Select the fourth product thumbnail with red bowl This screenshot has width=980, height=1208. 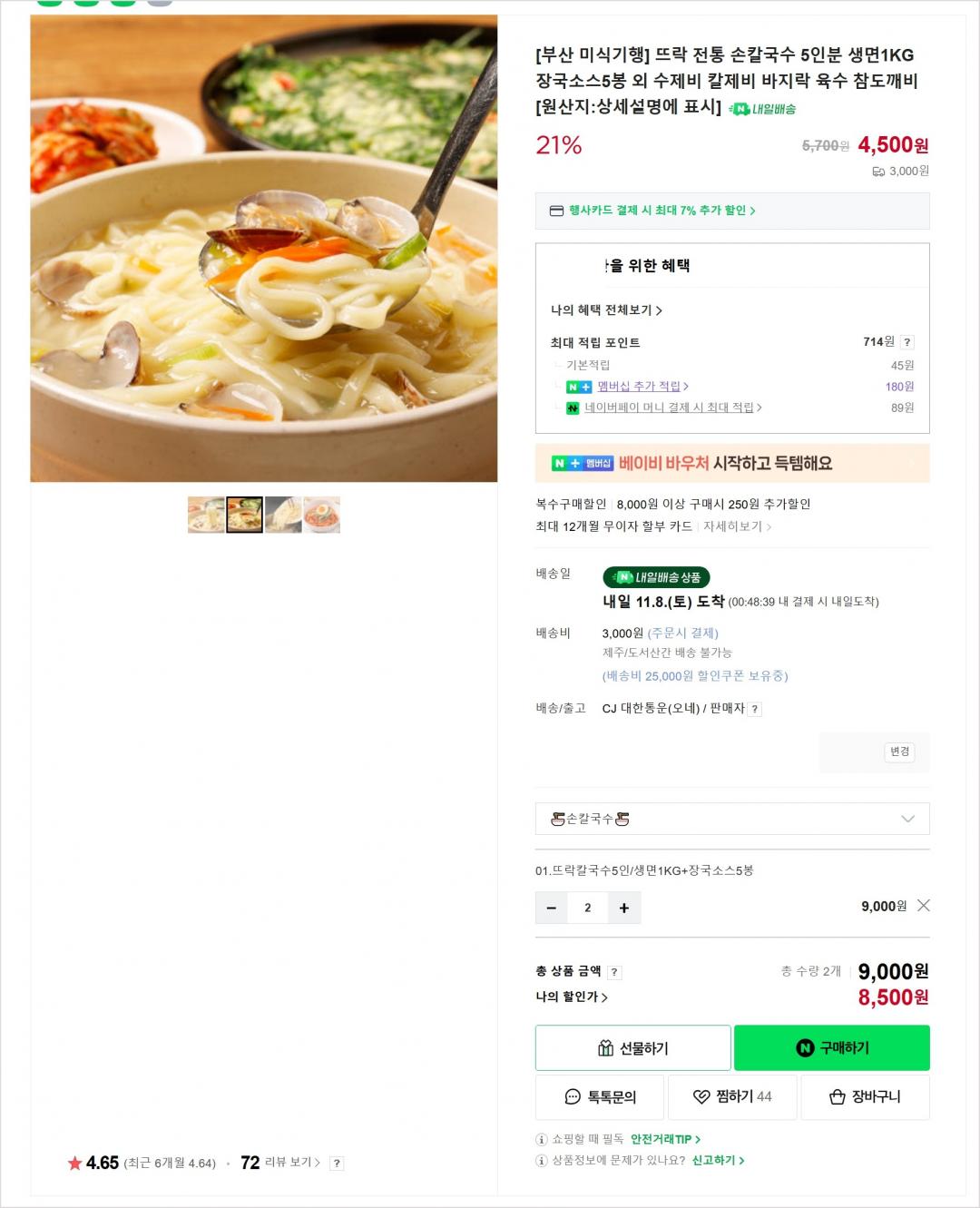point(322,515)
